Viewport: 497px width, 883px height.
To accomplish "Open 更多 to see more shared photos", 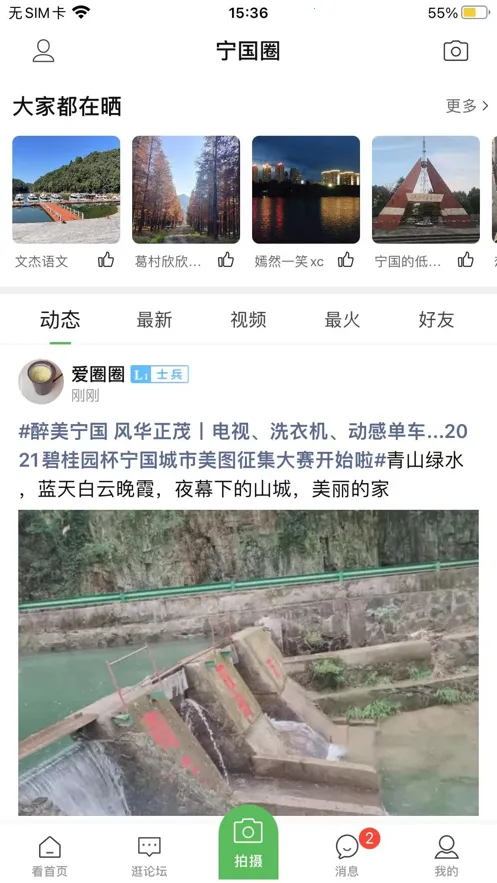I will click(467, 106).
